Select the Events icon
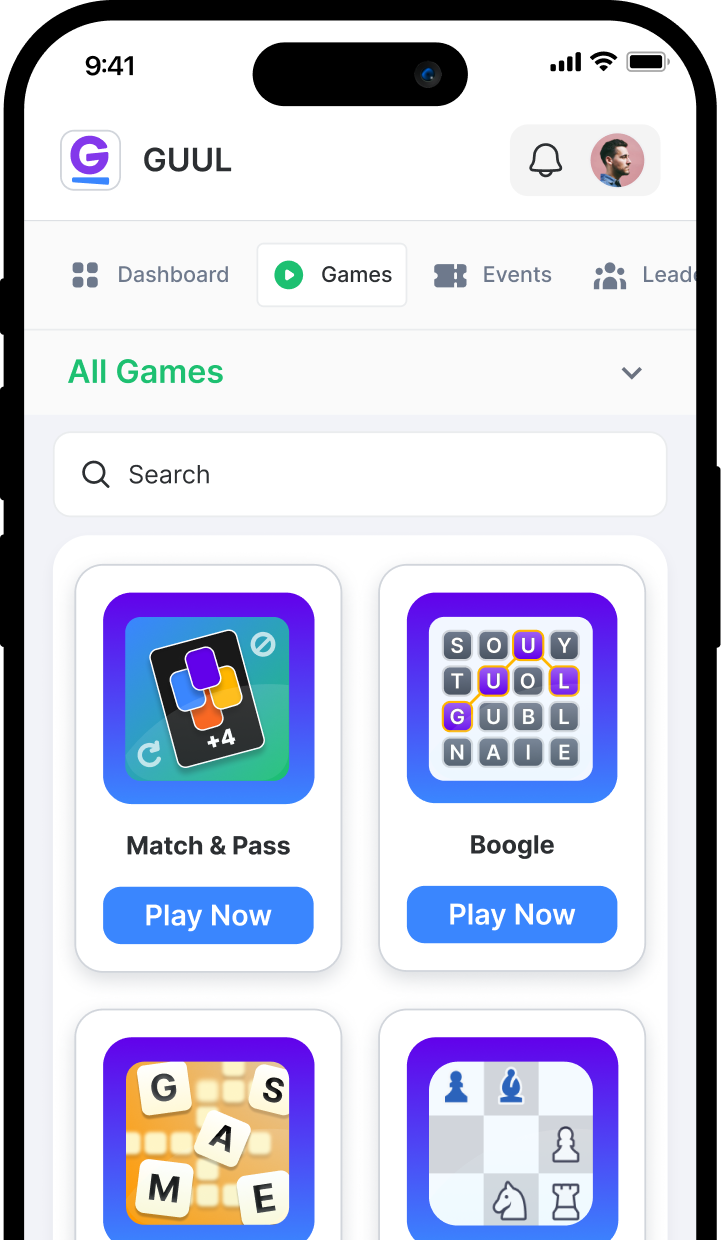 tap(449, 274)
